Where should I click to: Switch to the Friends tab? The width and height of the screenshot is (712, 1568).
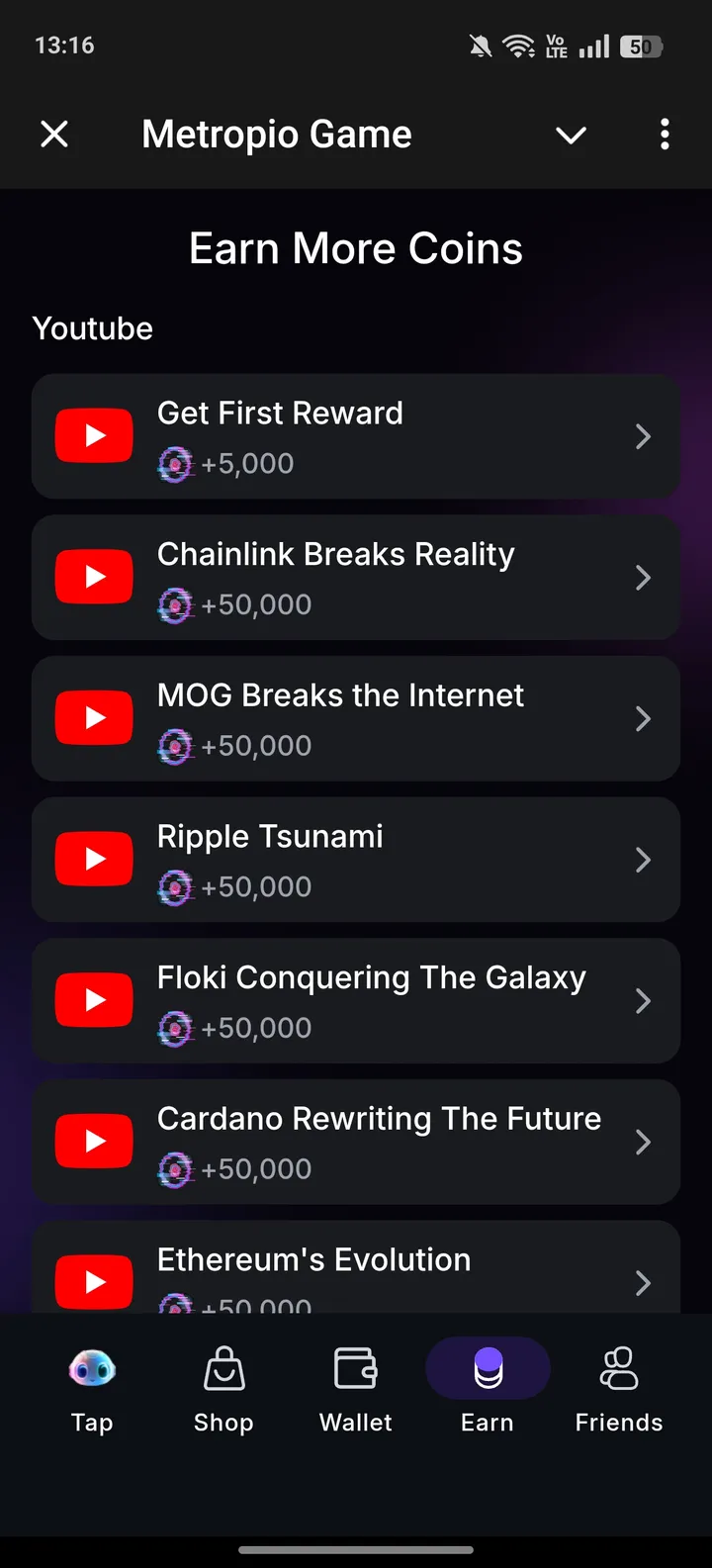(619, 1389)
